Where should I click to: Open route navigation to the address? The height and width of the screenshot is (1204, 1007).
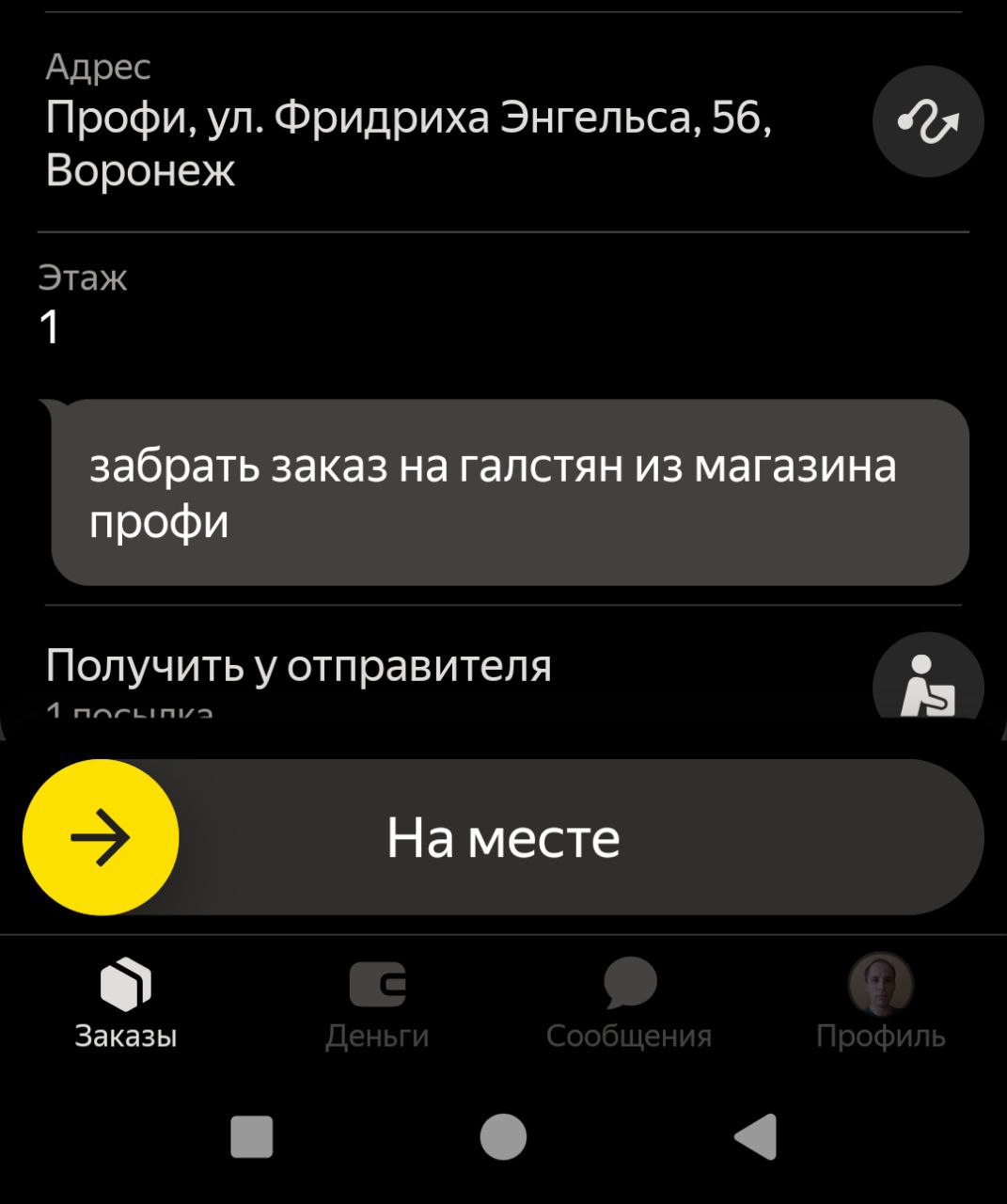click(x=927, y=121)
